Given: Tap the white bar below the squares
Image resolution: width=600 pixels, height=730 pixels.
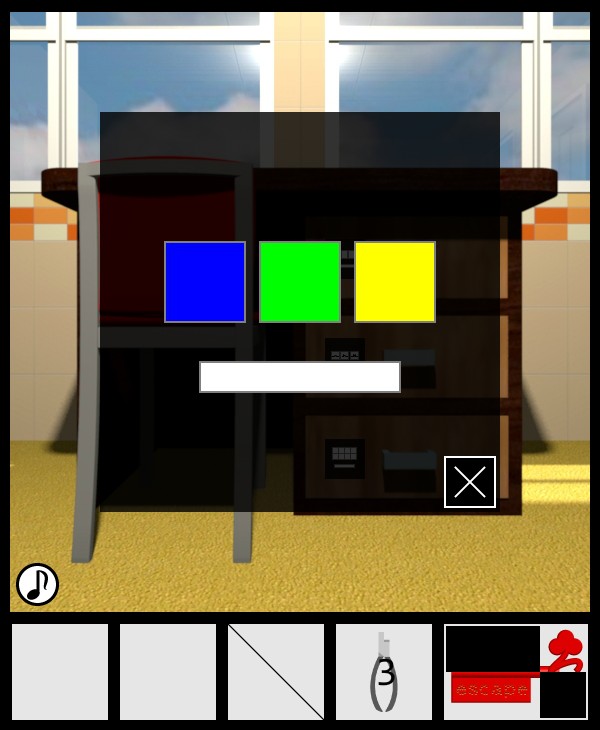Looking at the screenshot, I should [300, 377].
